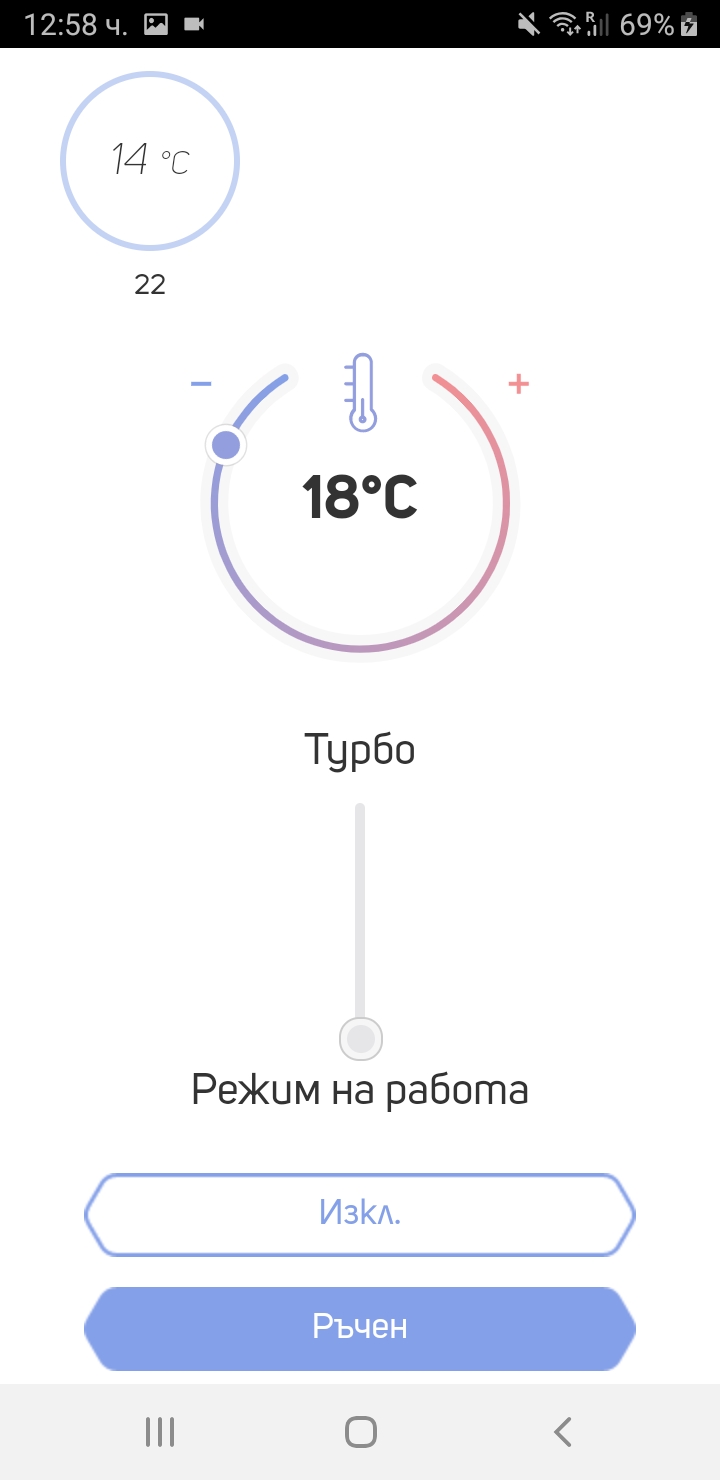720x1480 pixels.
Task: Tap the 14 °C room temperature circle
Action: tap(150, 160)
